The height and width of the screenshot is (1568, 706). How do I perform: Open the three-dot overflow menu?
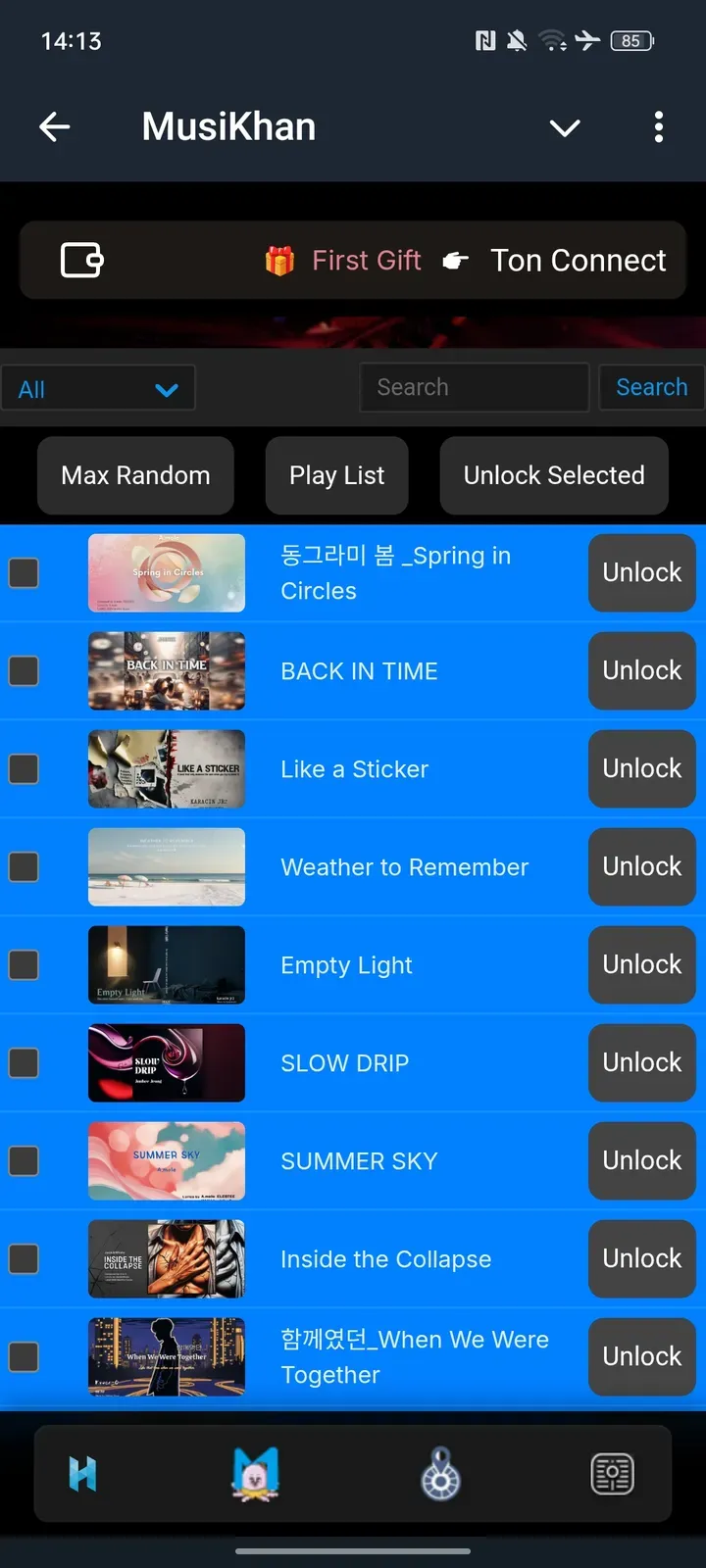coord(658,126)
